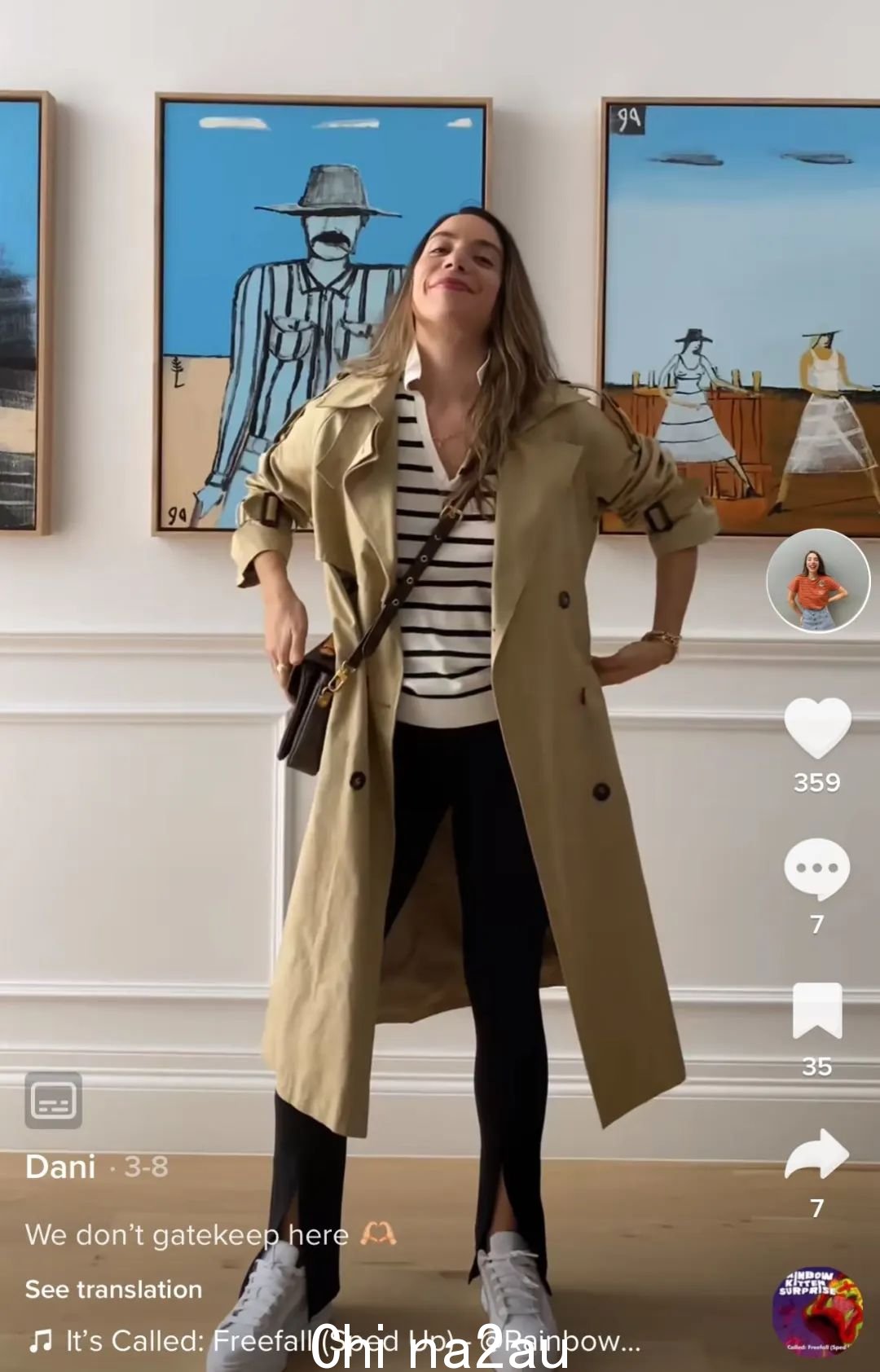The image size is (880, 1372).
Task: Toggle the captions icon
Action: tap(53, 1101)
